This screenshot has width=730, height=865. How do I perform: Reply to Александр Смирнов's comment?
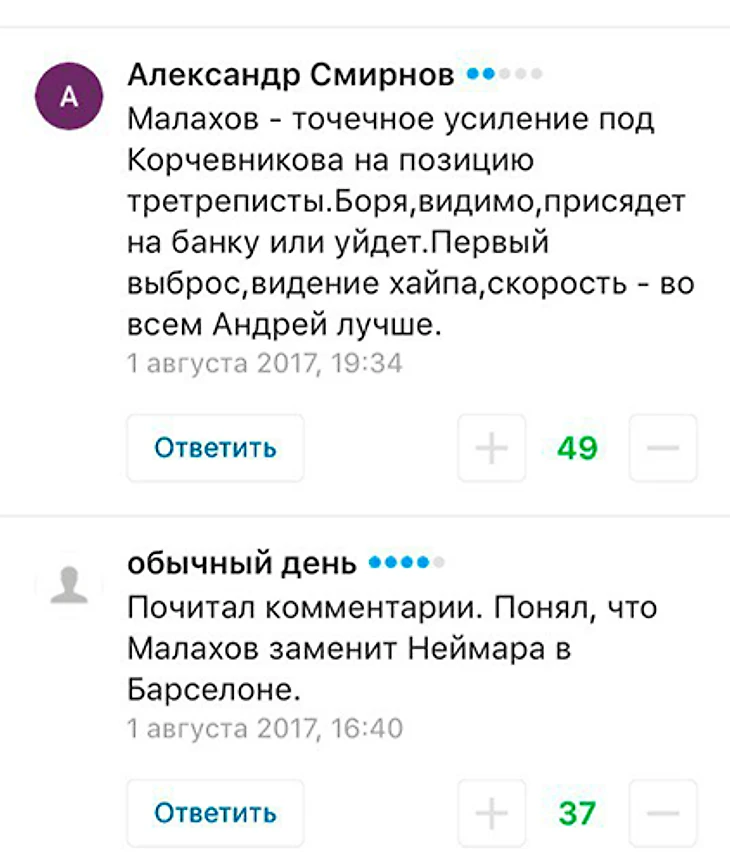[x=215, y=447]
